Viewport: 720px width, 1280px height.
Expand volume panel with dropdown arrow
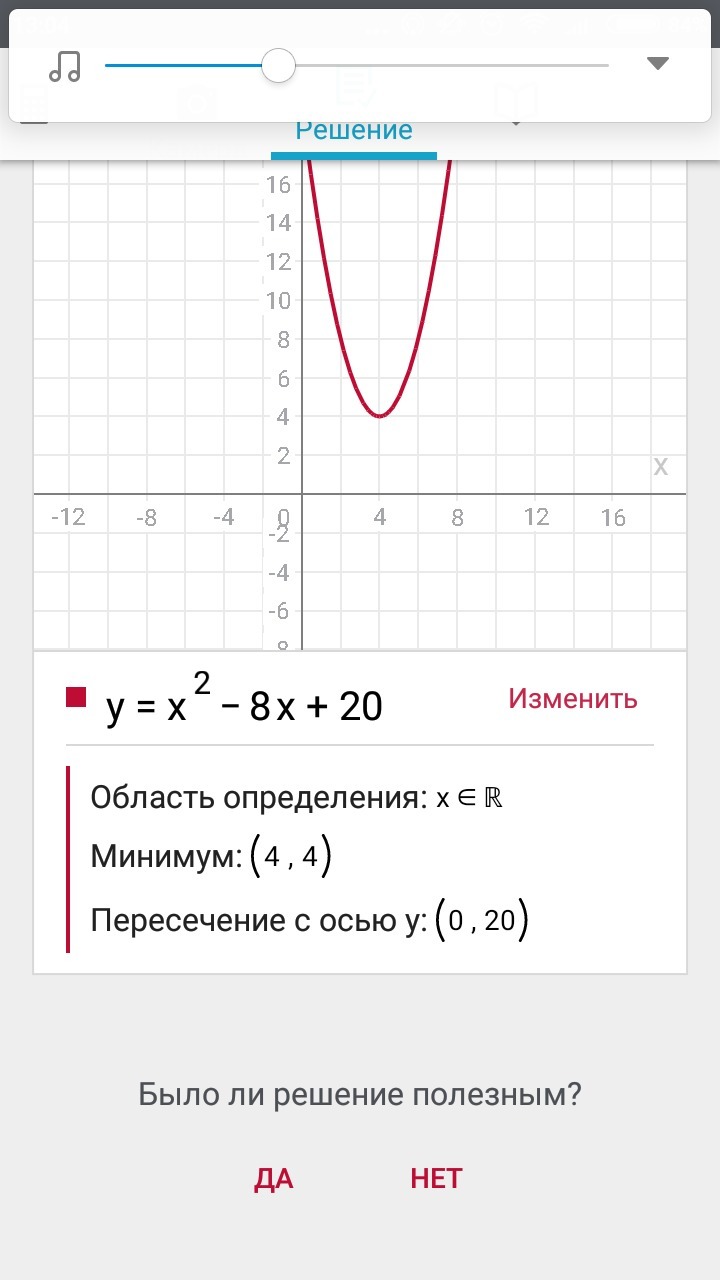pyautogui.click(x=657, y=64)
